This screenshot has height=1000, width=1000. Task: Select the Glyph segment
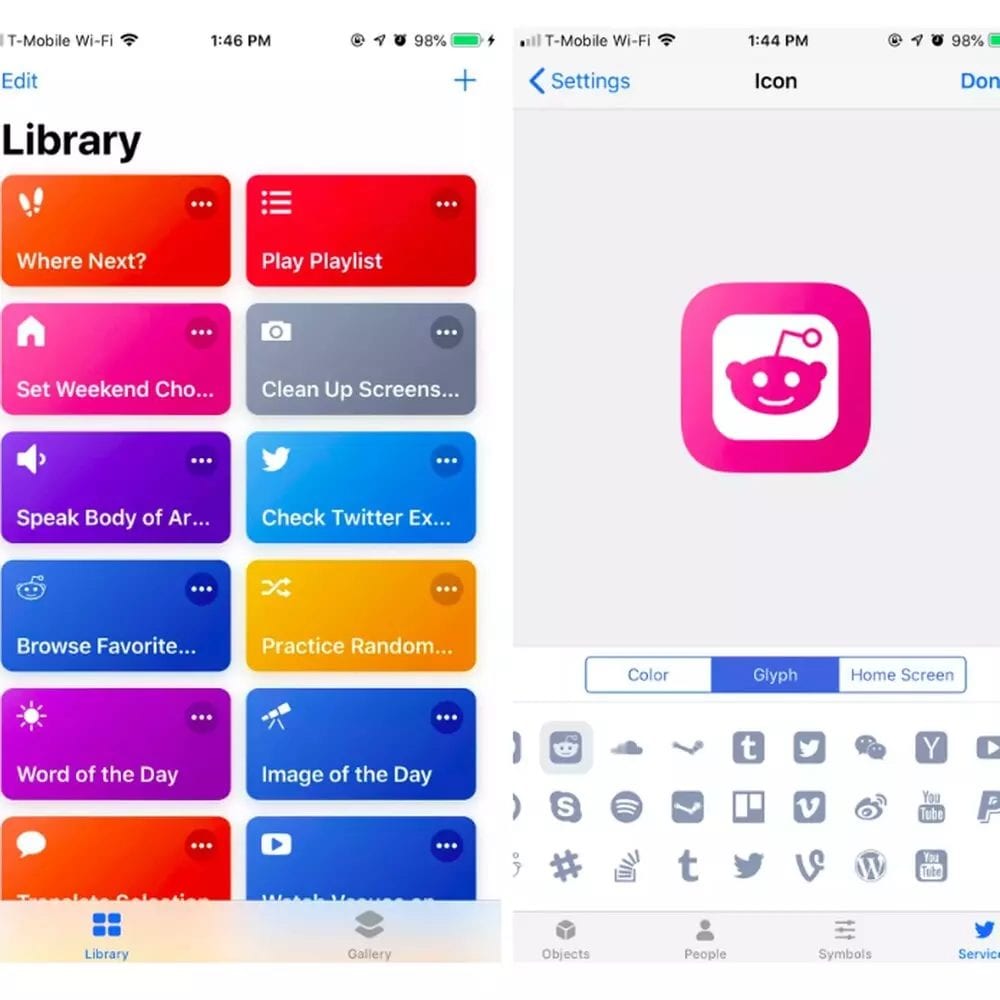(x=775, y=675)
